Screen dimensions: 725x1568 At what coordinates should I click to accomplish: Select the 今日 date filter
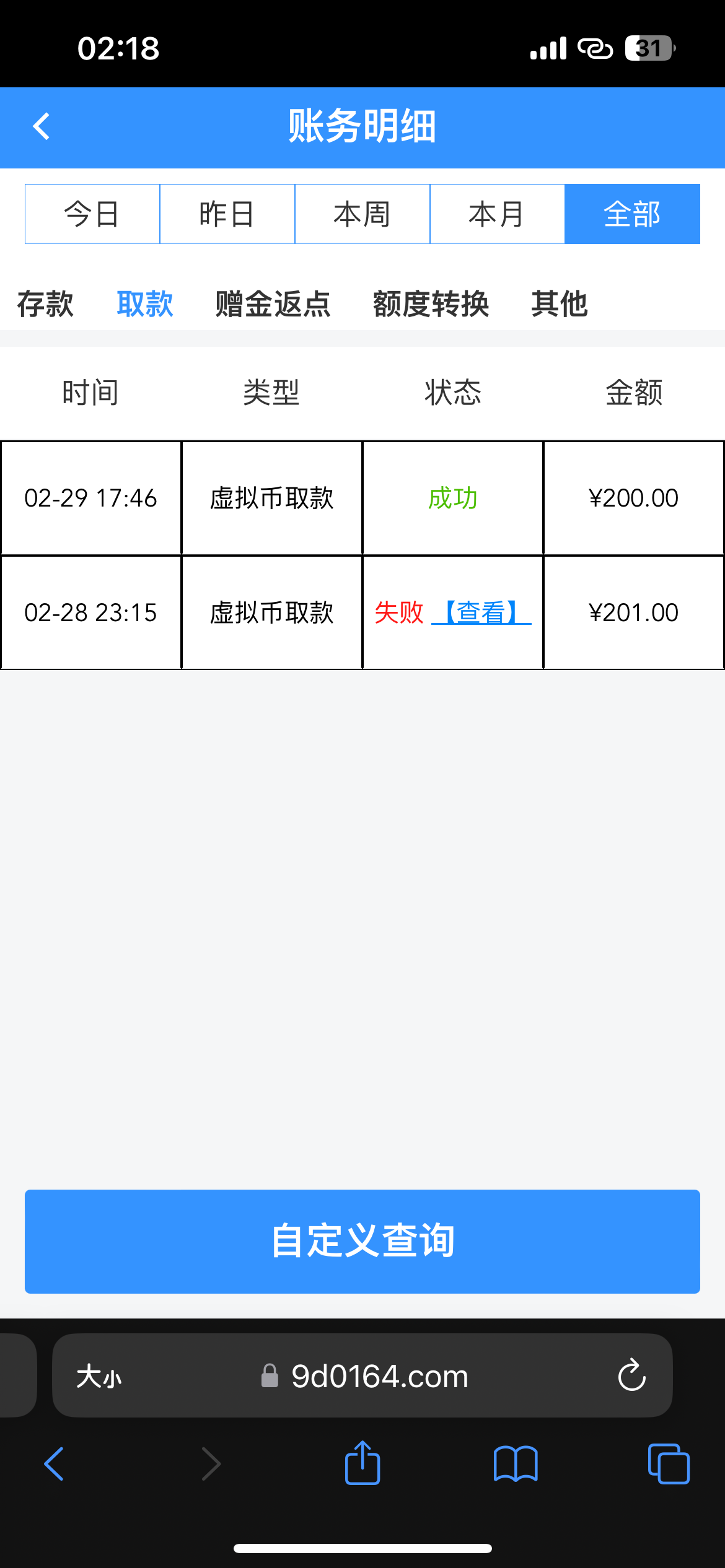pos(92,214)
